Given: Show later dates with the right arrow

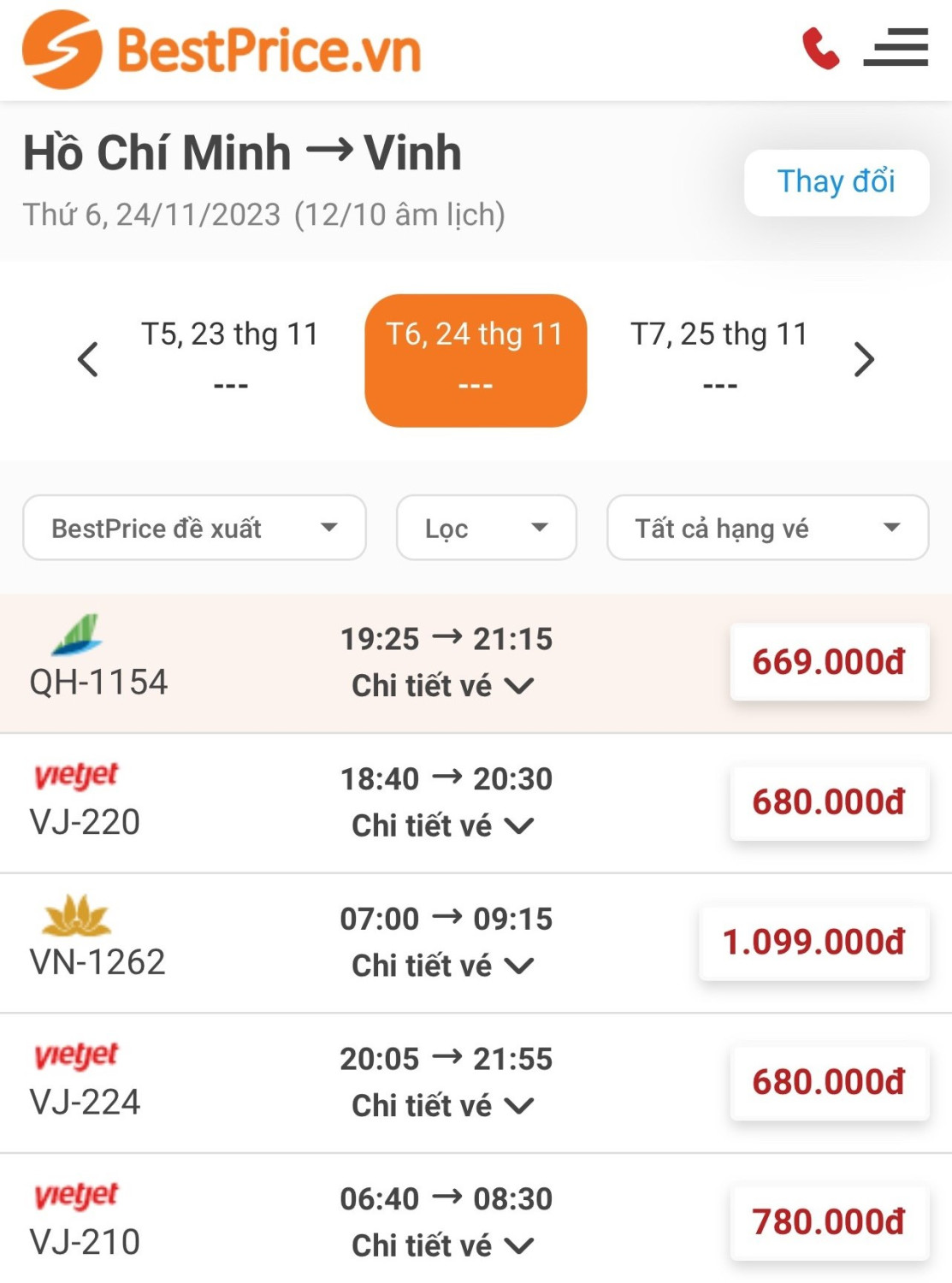Looking at the screenshot, I should coord(864,359).
